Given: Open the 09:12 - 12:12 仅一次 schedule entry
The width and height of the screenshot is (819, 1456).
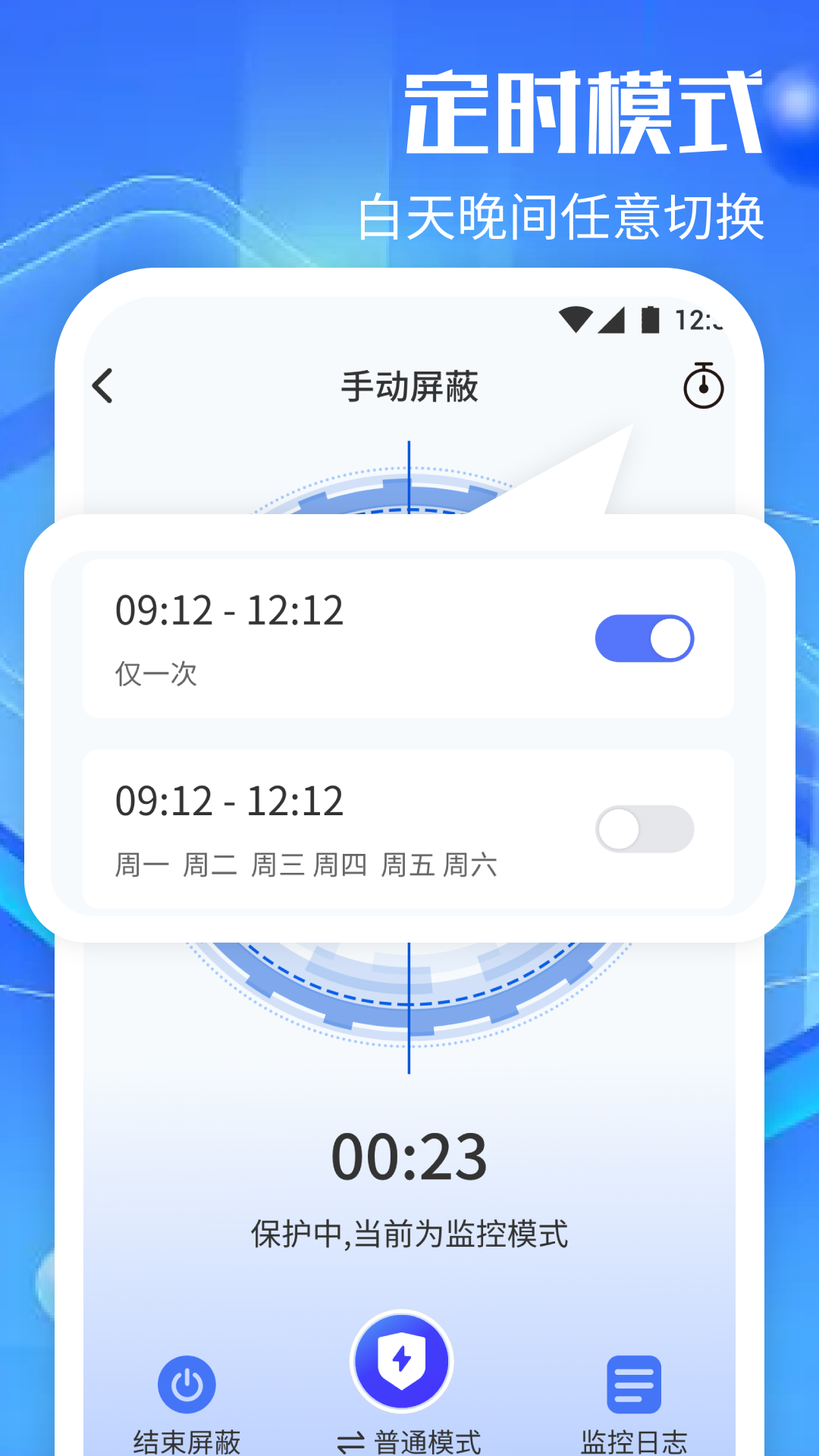Looking at the screenshot, I should [x=303, y=639].
